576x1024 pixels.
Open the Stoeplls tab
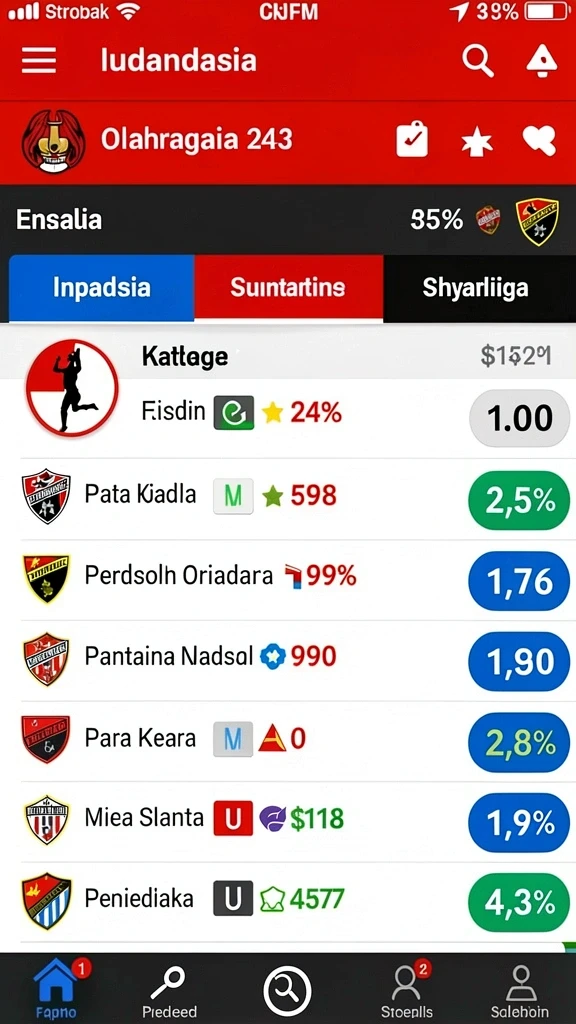[407, 991]
